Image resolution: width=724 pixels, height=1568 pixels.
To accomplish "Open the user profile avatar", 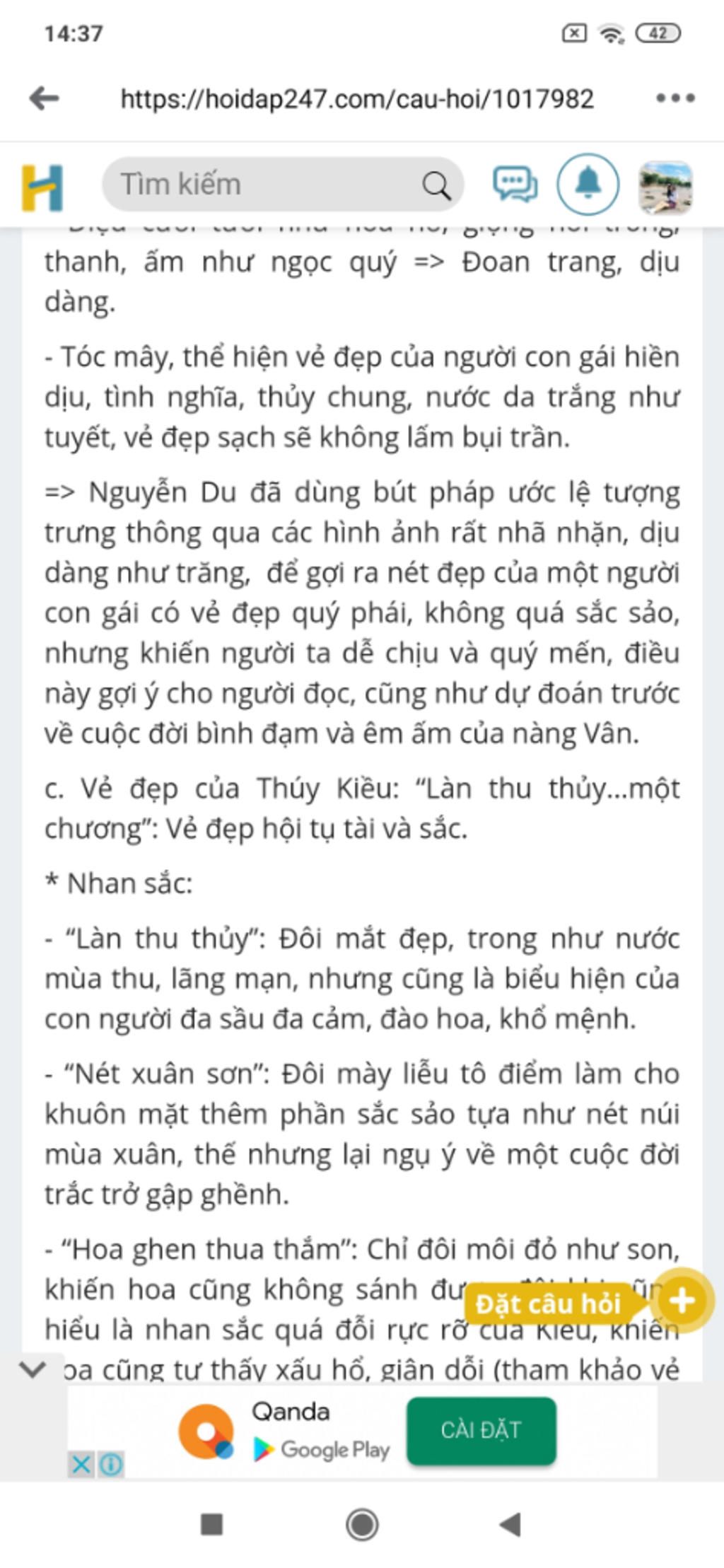I will point(665,187).
